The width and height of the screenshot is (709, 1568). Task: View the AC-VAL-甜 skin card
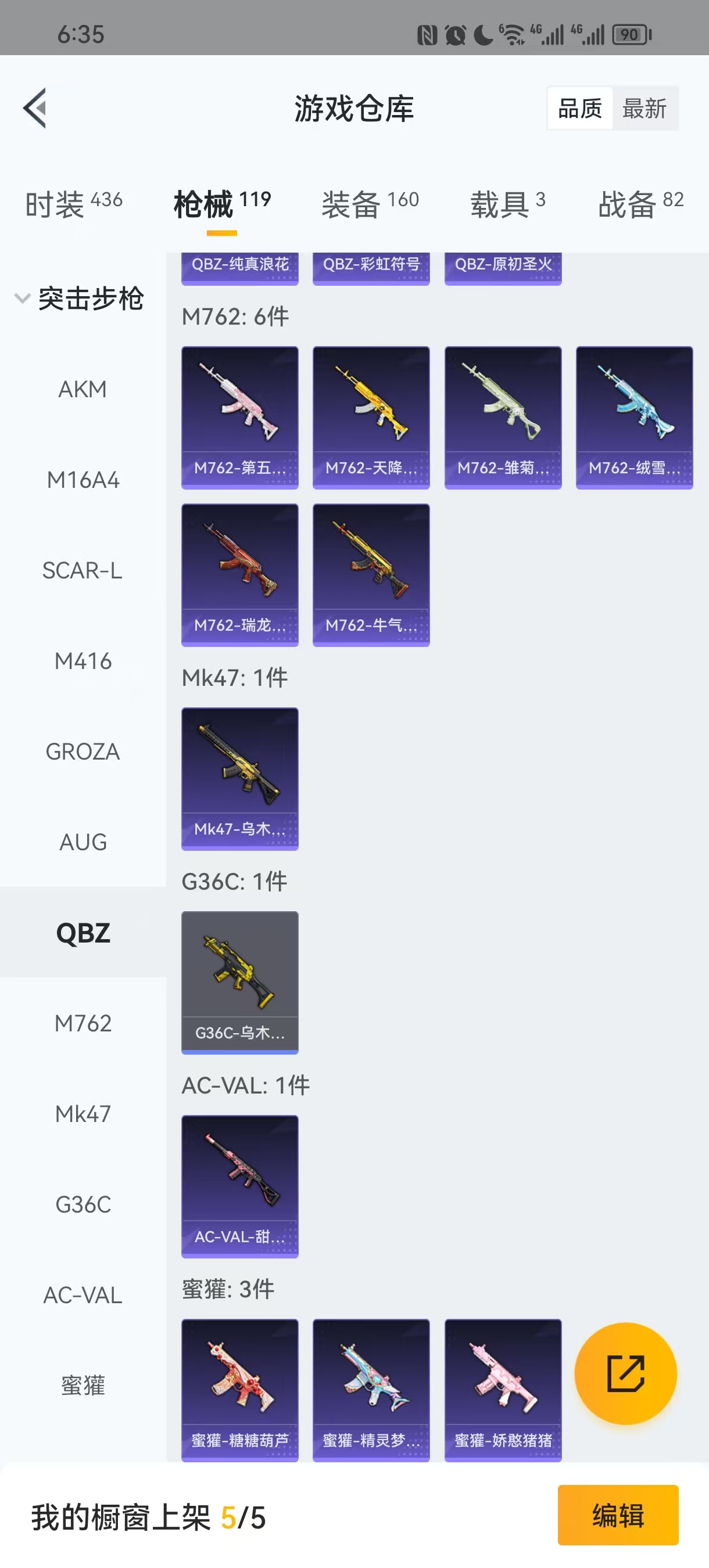click(240, 1186)
